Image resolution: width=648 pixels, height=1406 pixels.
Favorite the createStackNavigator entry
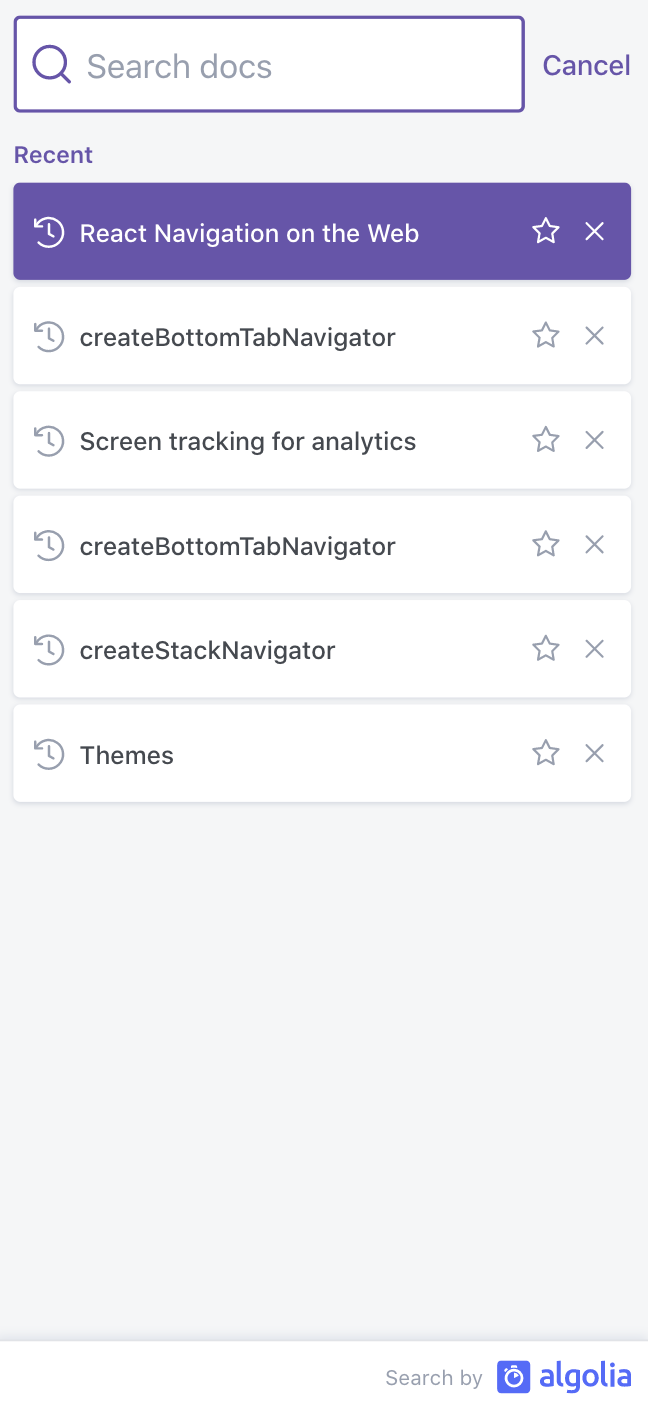(545, 649)
